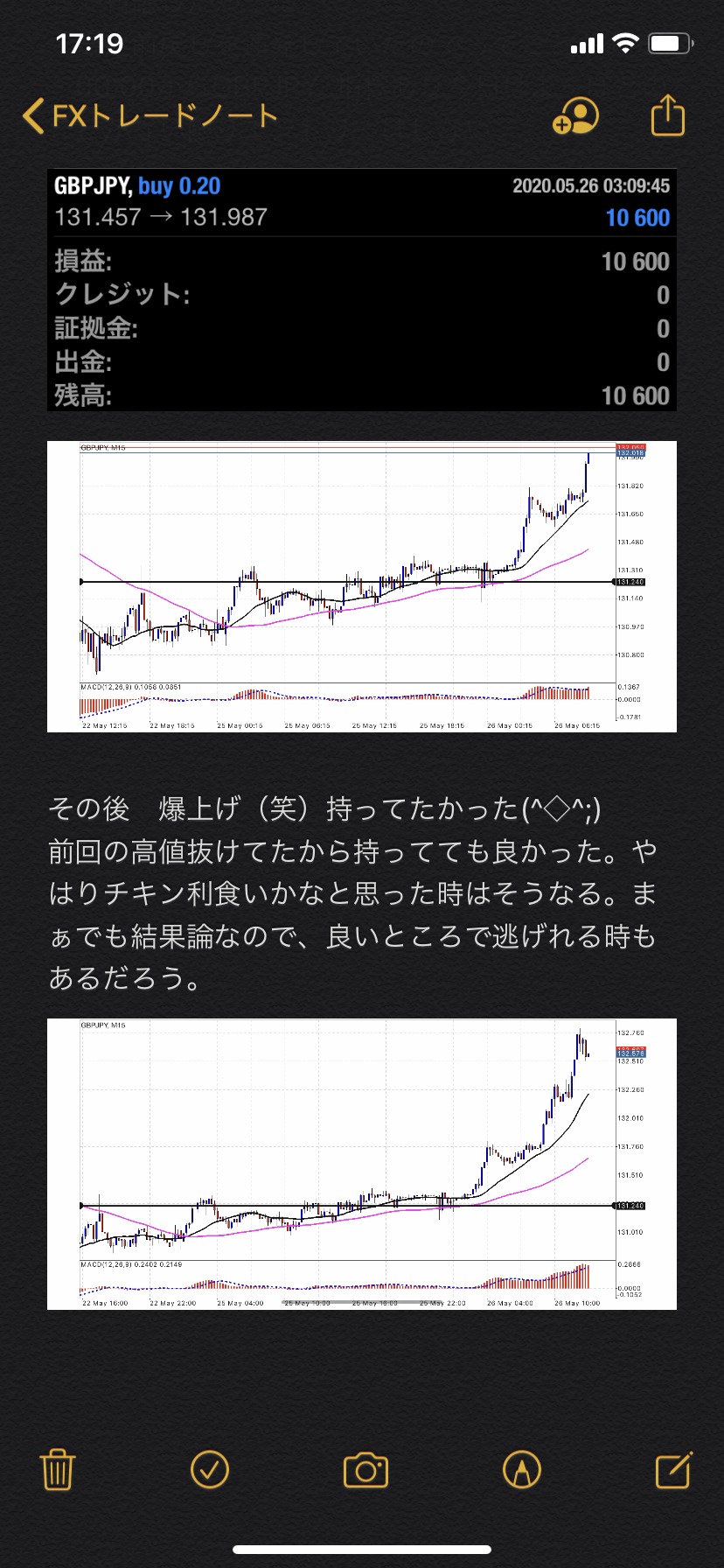Open the markup pen tool
724x1568 pixels.
click(522, 1469)
